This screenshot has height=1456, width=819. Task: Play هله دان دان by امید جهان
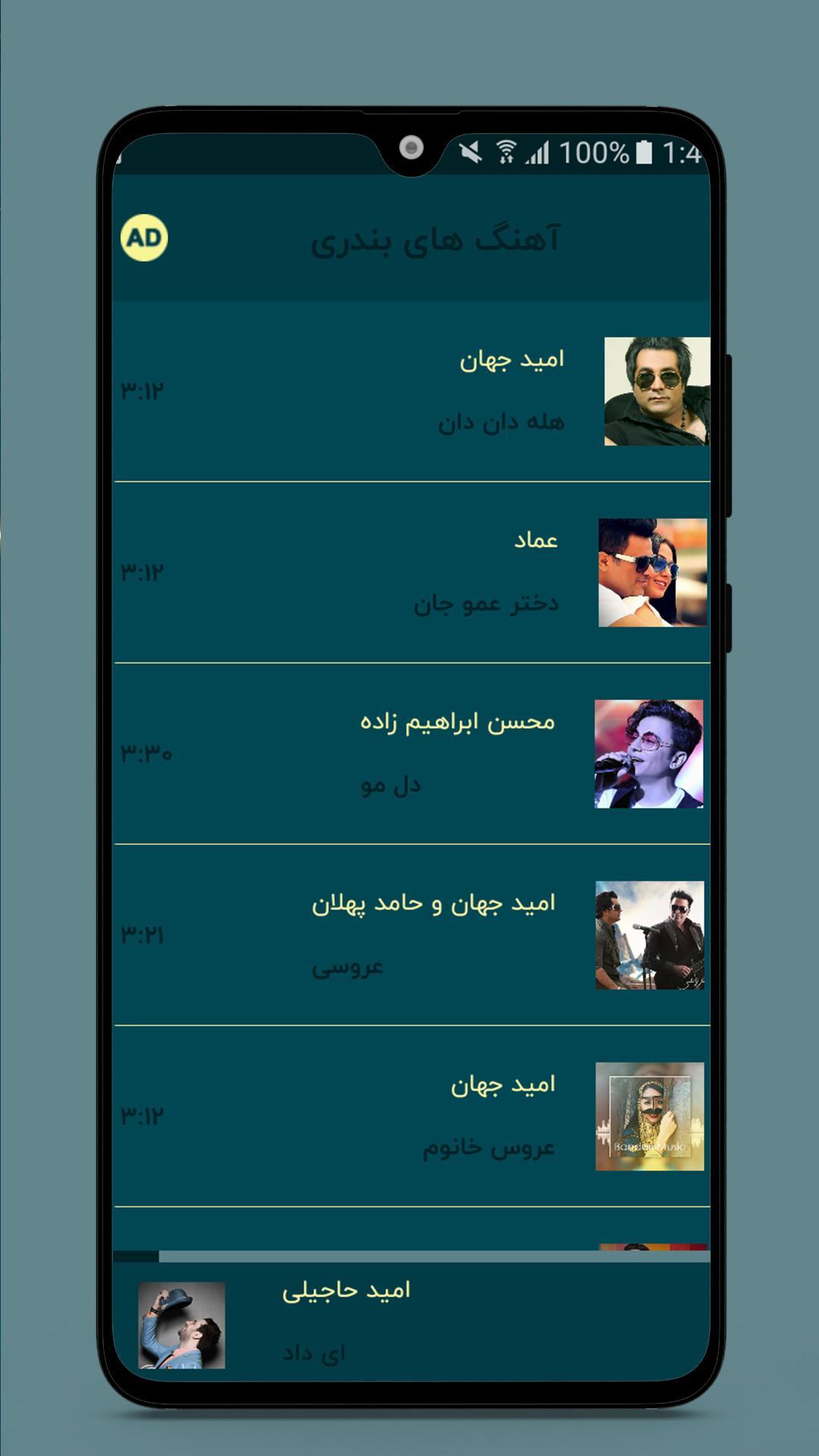(x=412, y=391)
